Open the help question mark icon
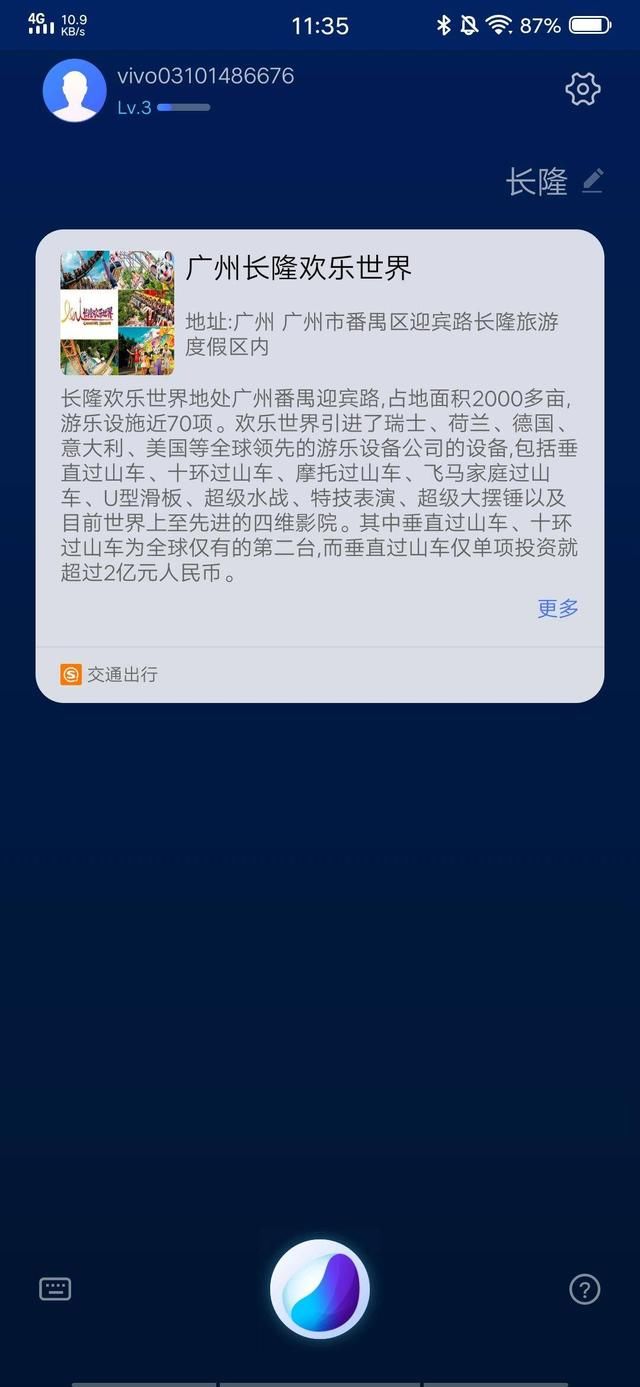This screenshot has width=640, height=1387. pyautogui.click(x=585, y=1289)
